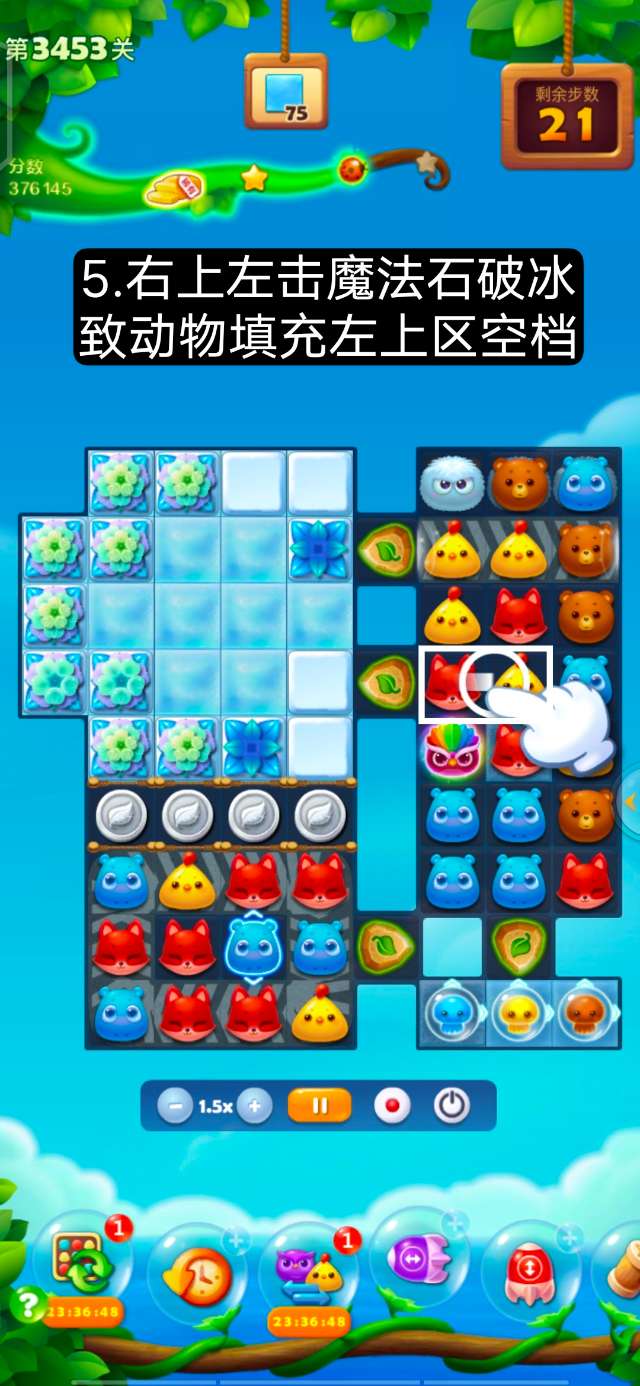Tap the power button to stop playback
Screen dimensions: 640x1386
452,1106
